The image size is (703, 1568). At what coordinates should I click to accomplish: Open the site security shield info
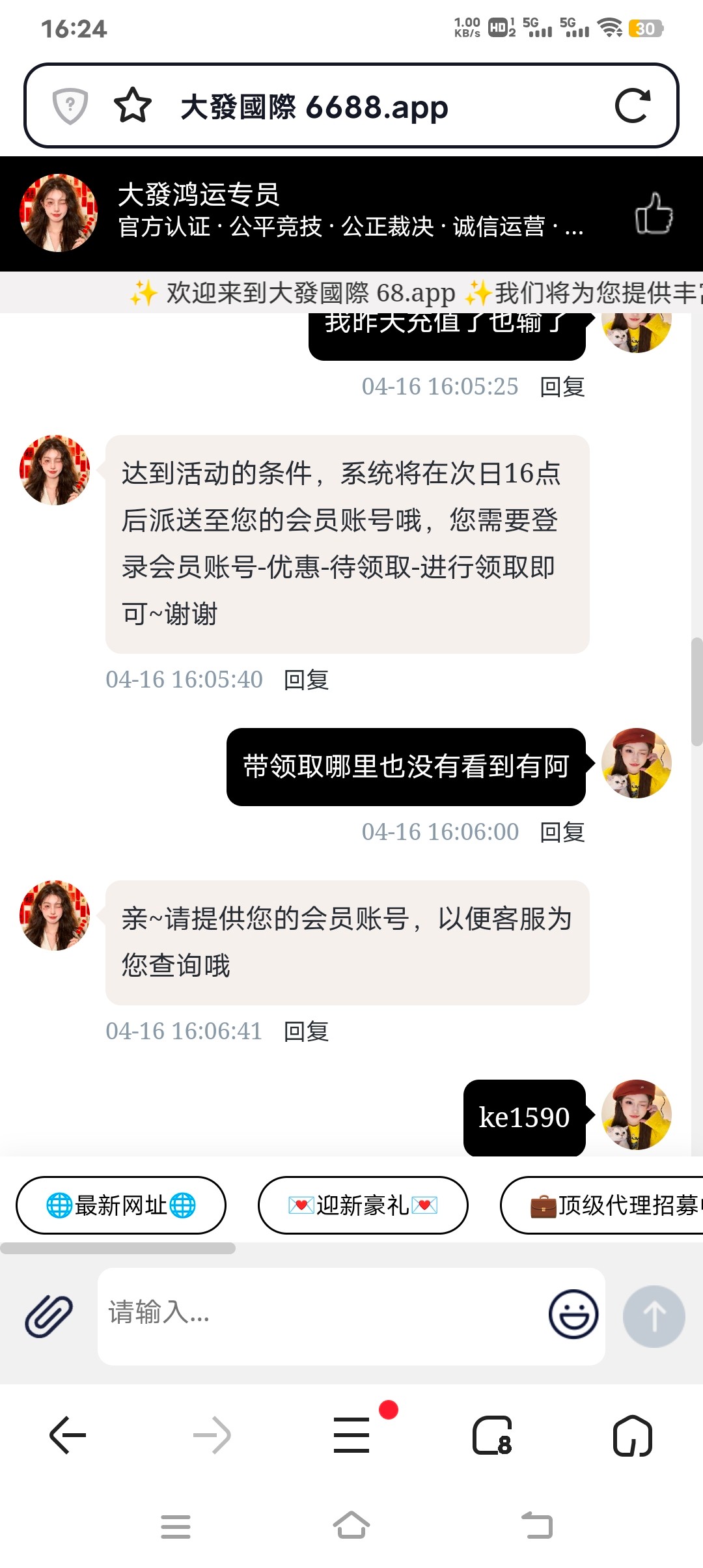(70, 106)
